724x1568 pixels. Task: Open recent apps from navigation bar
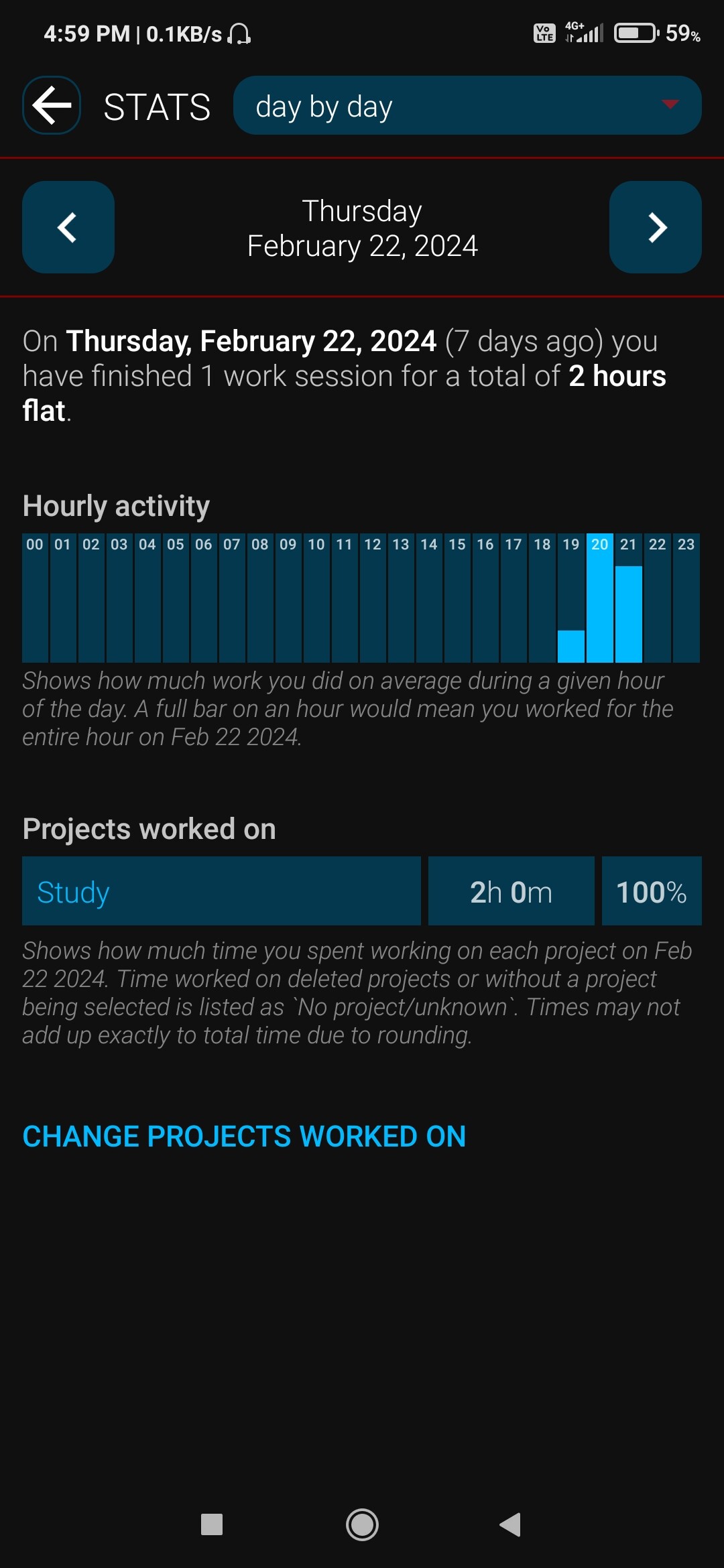click(212, 1525)
